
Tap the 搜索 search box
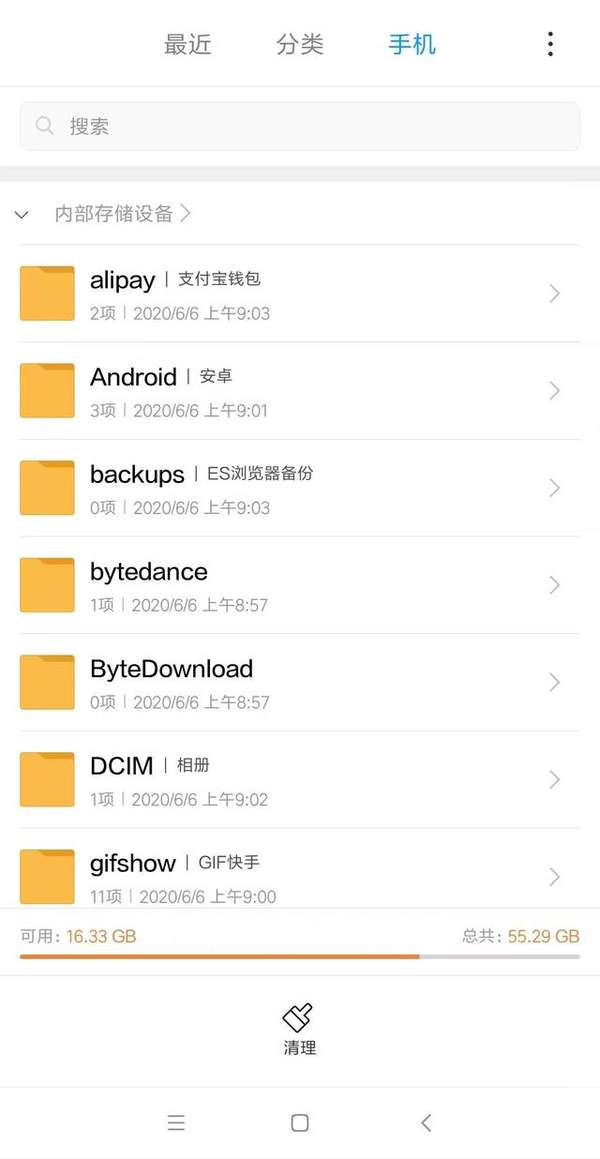300,126
